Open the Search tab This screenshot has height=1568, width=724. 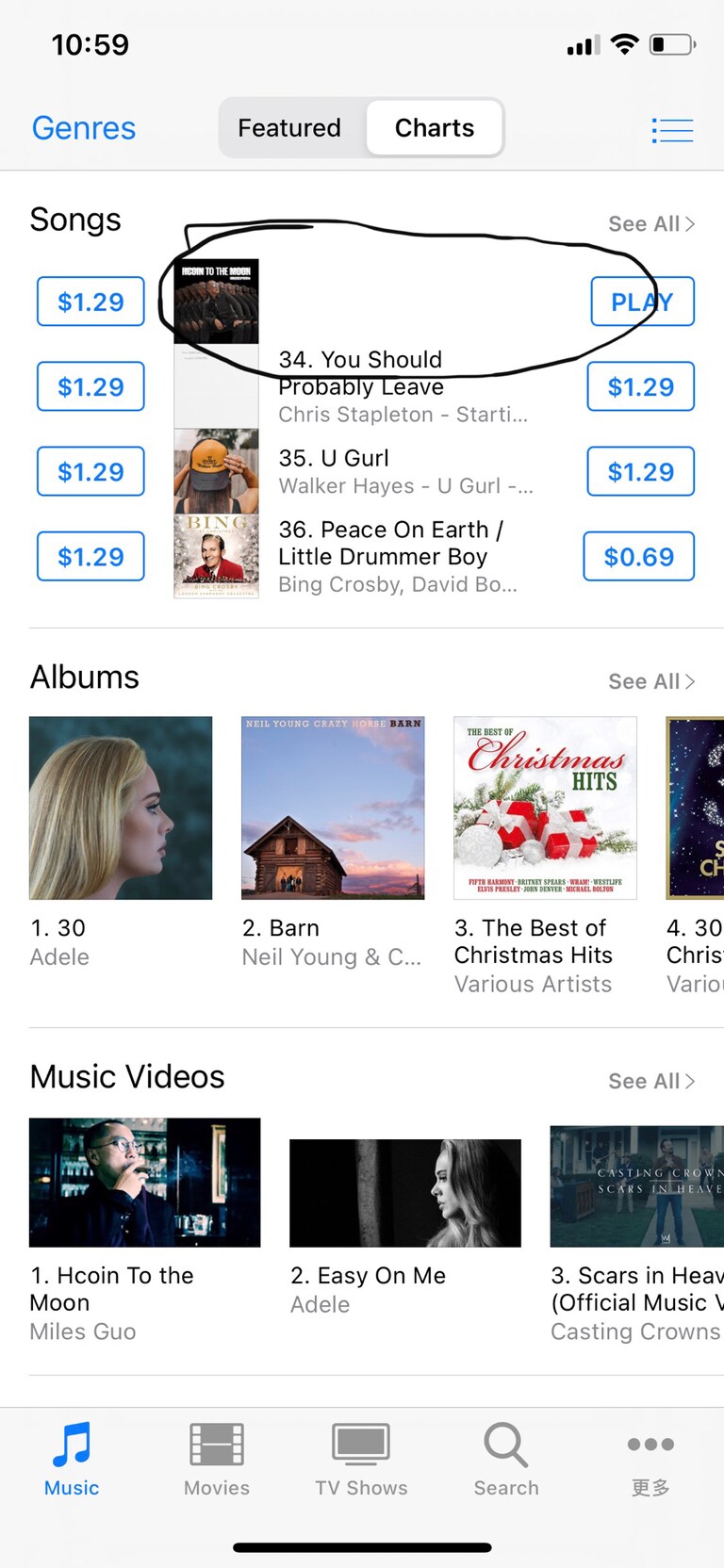pos(506,1459)
